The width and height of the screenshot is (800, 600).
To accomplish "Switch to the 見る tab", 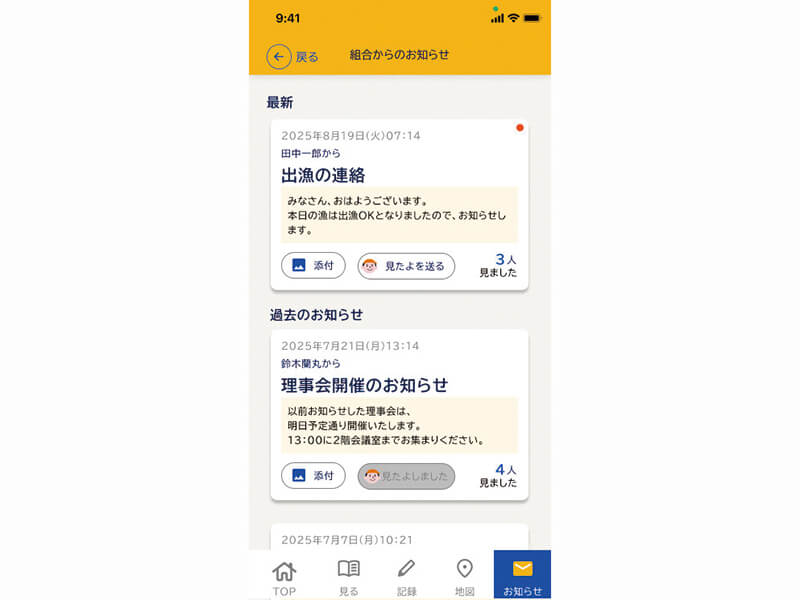I will coord(348,577).
